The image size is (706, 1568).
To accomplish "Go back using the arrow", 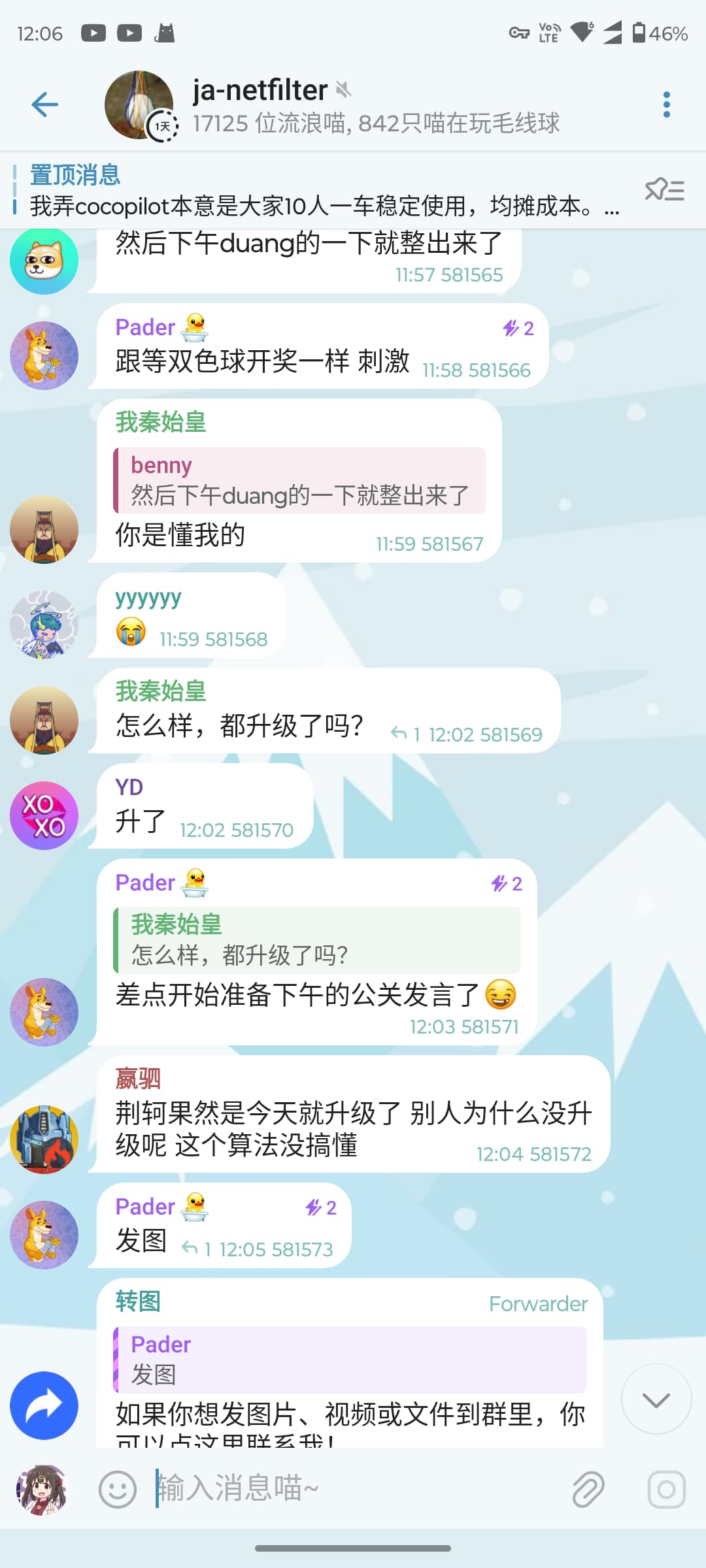I will point(44,105).
